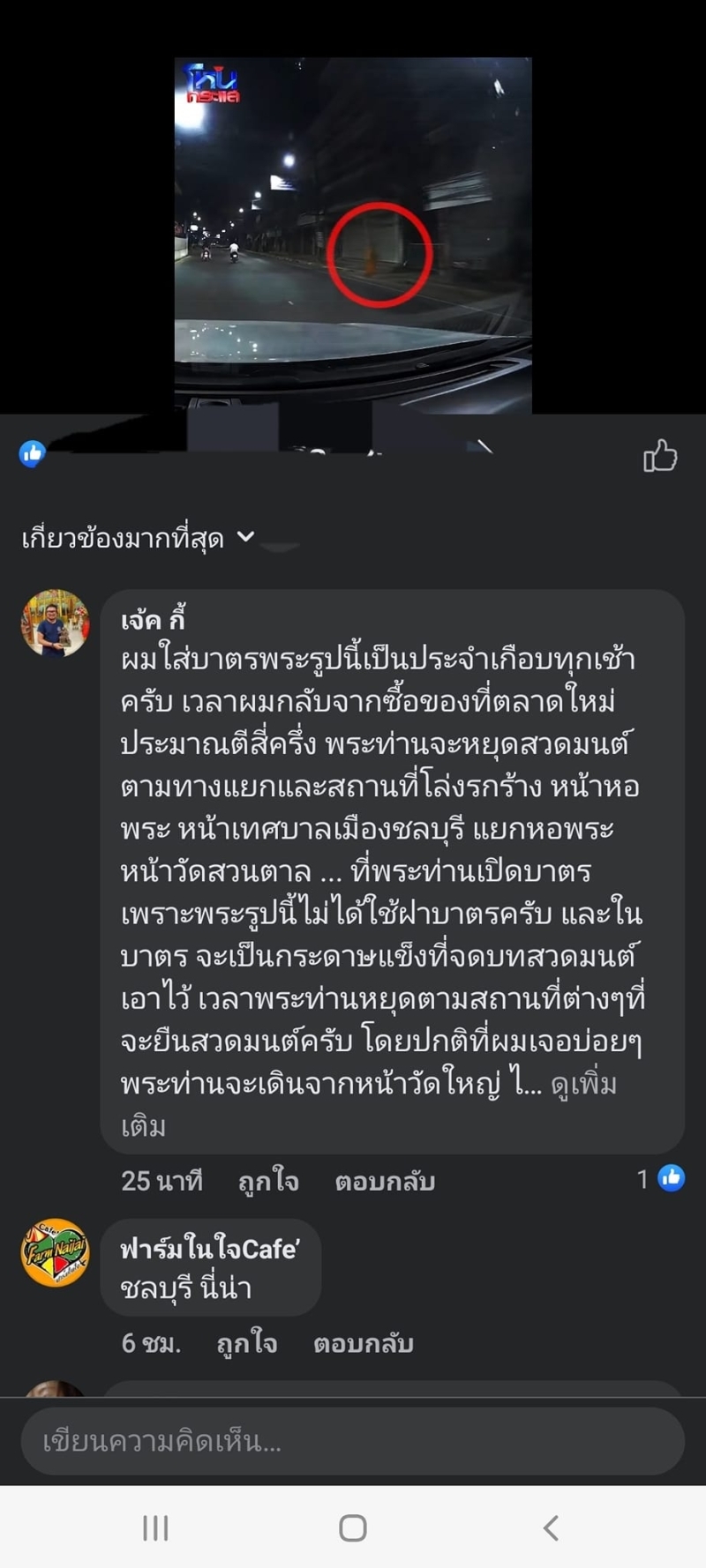The image size is (706, 1568).
Task: Open ฟาร์มในใจCafe's profile avatar
Action: tap(55, 1253)
